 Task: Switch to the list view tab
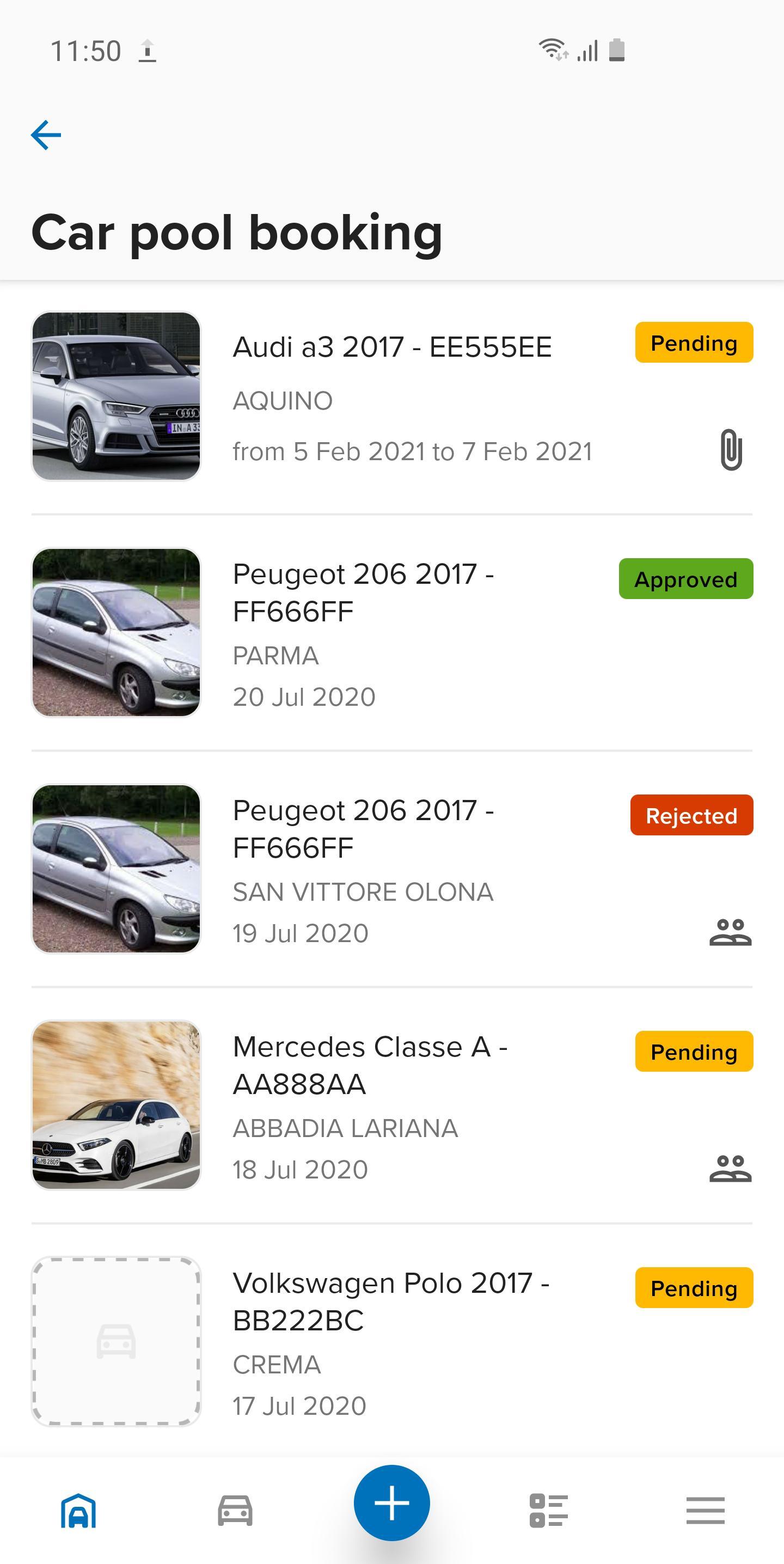pyautogui.click(x=549, y=1511)
